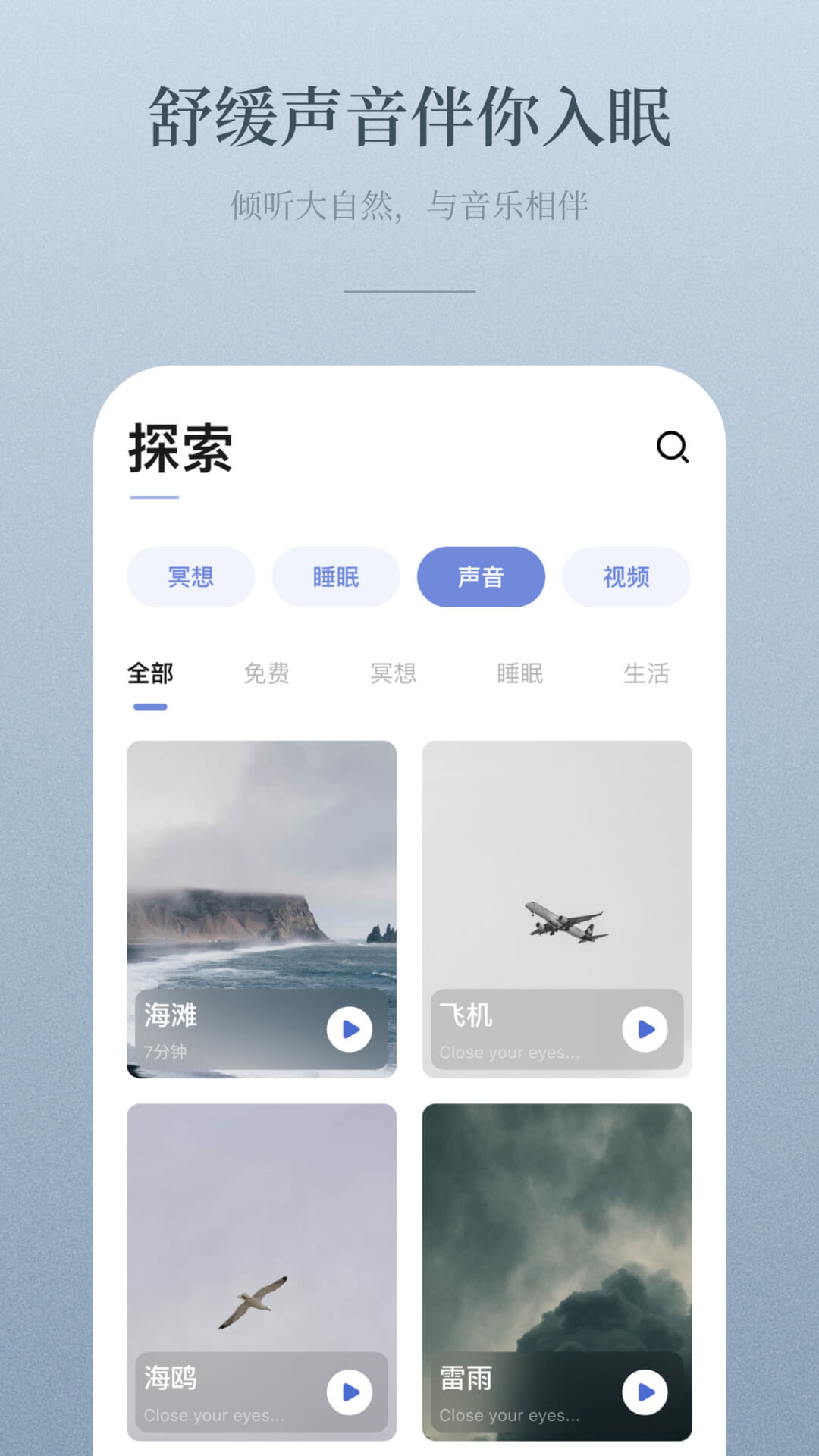
Task: Select the 冥想 category pill
Action: point(190,577)
